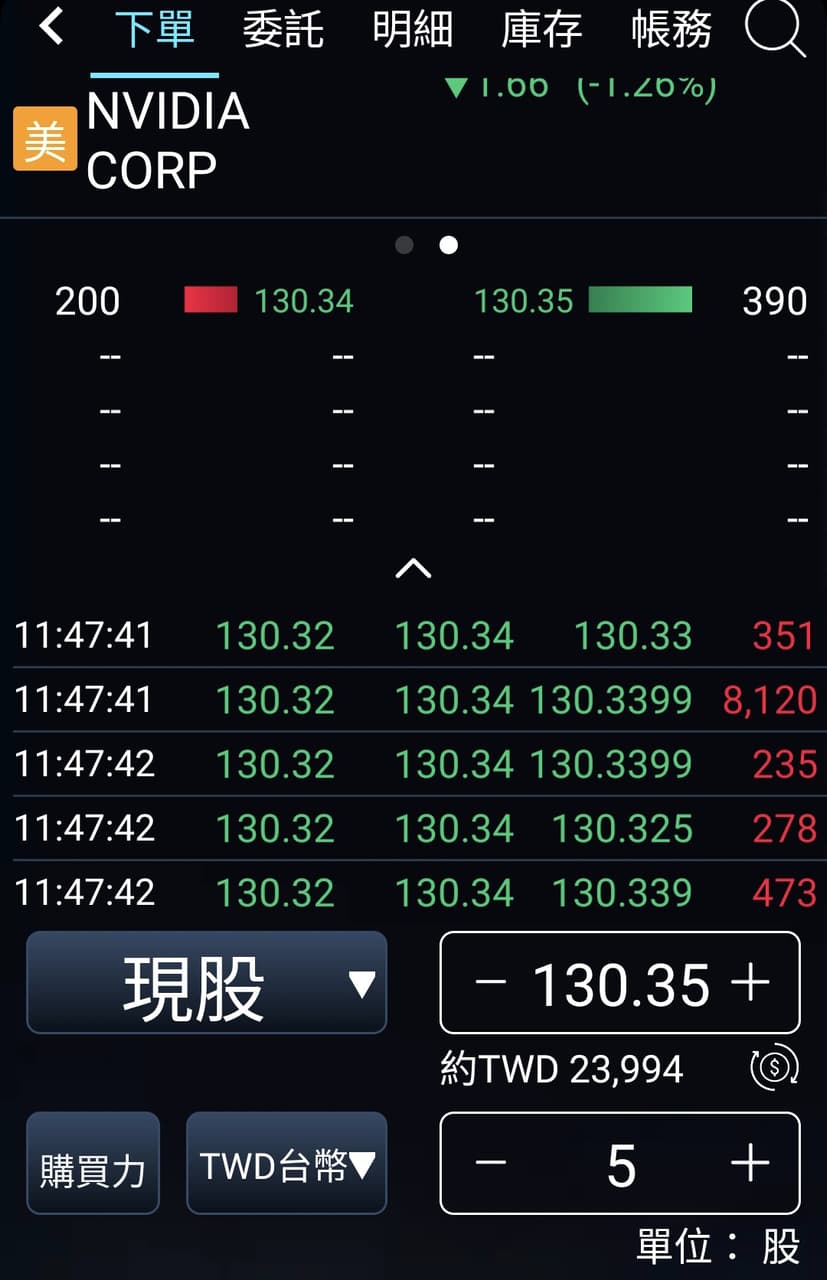Switch to the 委託 tab
The image size is (827, 1280).
[283, 30]
